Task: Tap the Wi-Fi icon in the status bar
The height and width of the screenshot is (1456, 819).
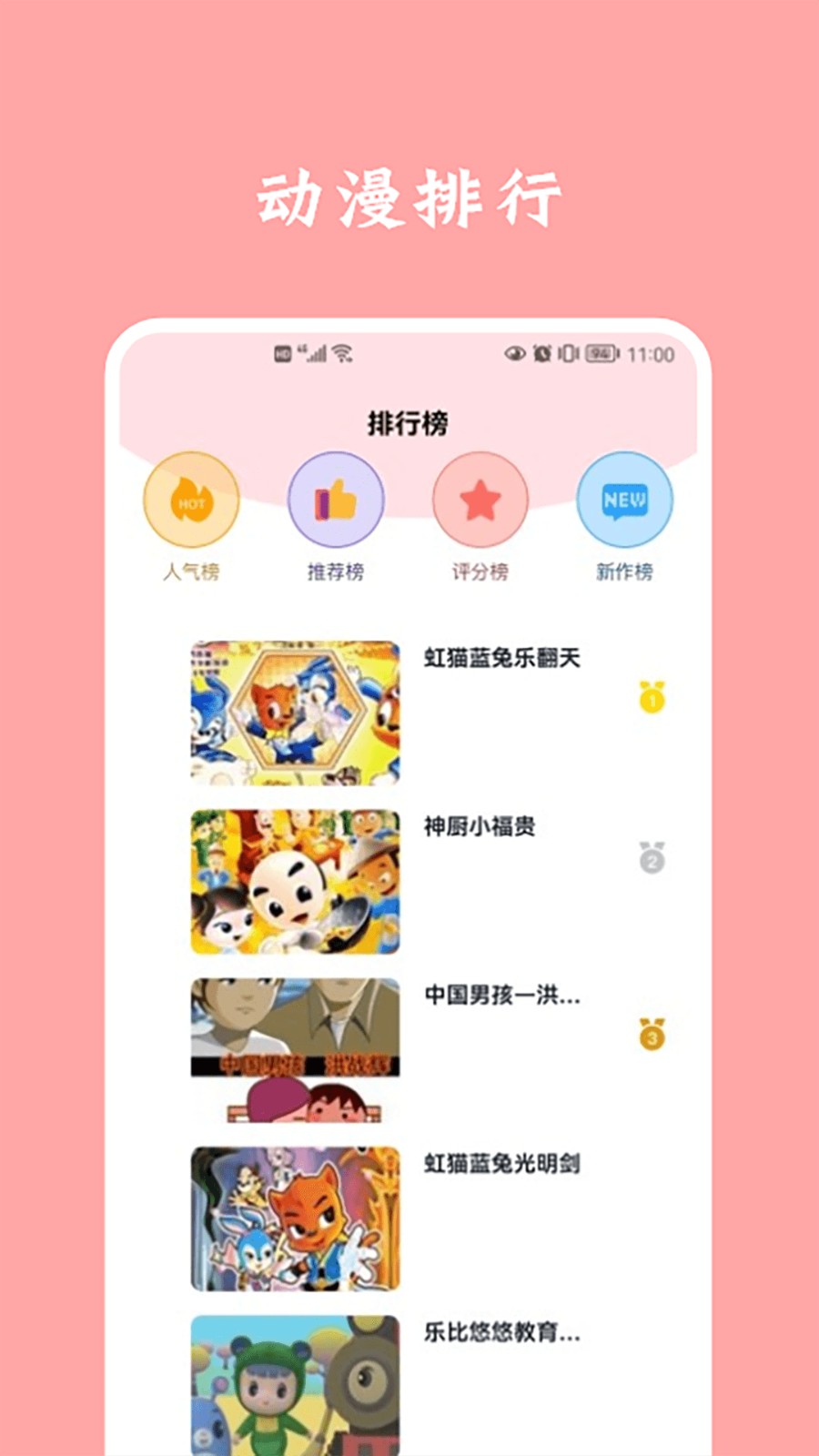Action: click(341, 353)
